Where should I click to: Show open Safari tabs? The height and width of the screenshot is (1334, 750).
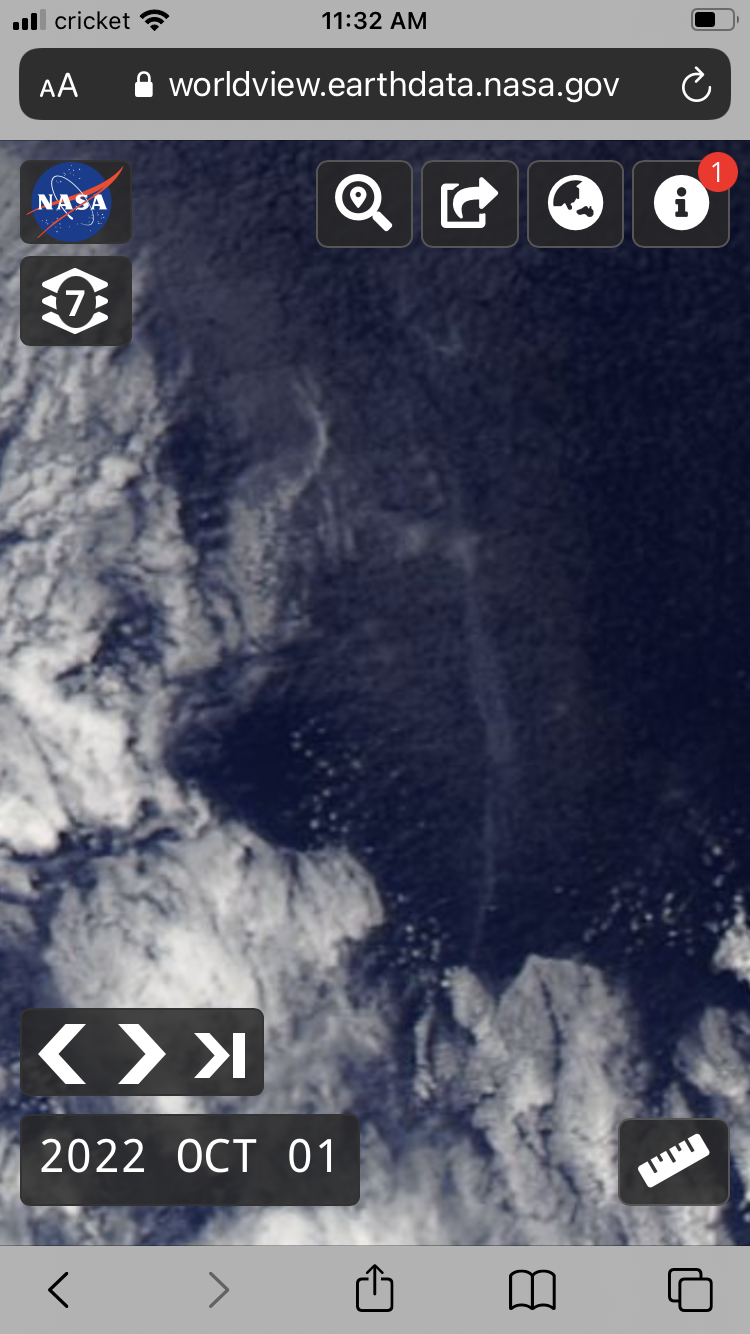pos(690,1290)
